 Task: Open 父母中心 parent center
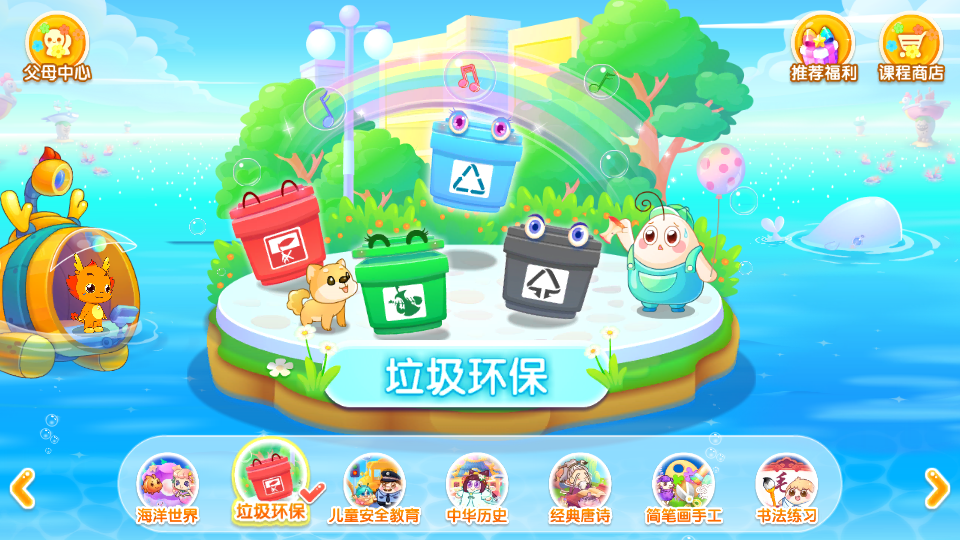(57, 45)
